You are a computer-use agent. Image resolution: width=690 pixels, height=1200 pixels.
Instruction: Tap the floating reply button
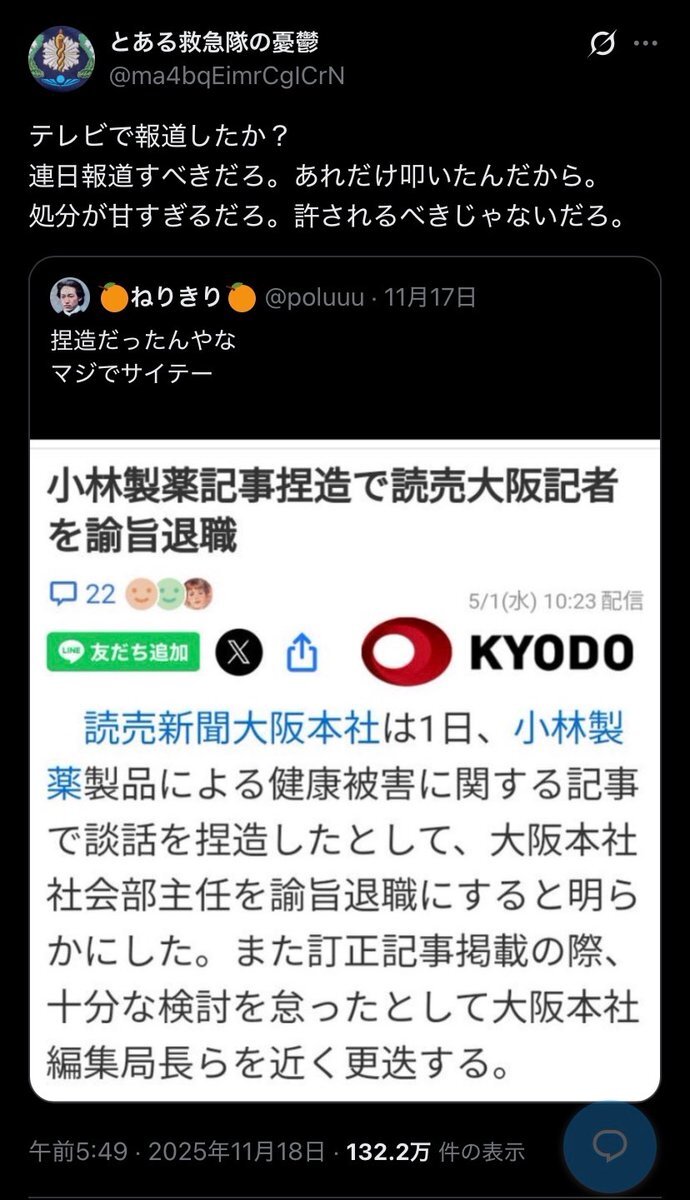click(x=609, y=1147)
